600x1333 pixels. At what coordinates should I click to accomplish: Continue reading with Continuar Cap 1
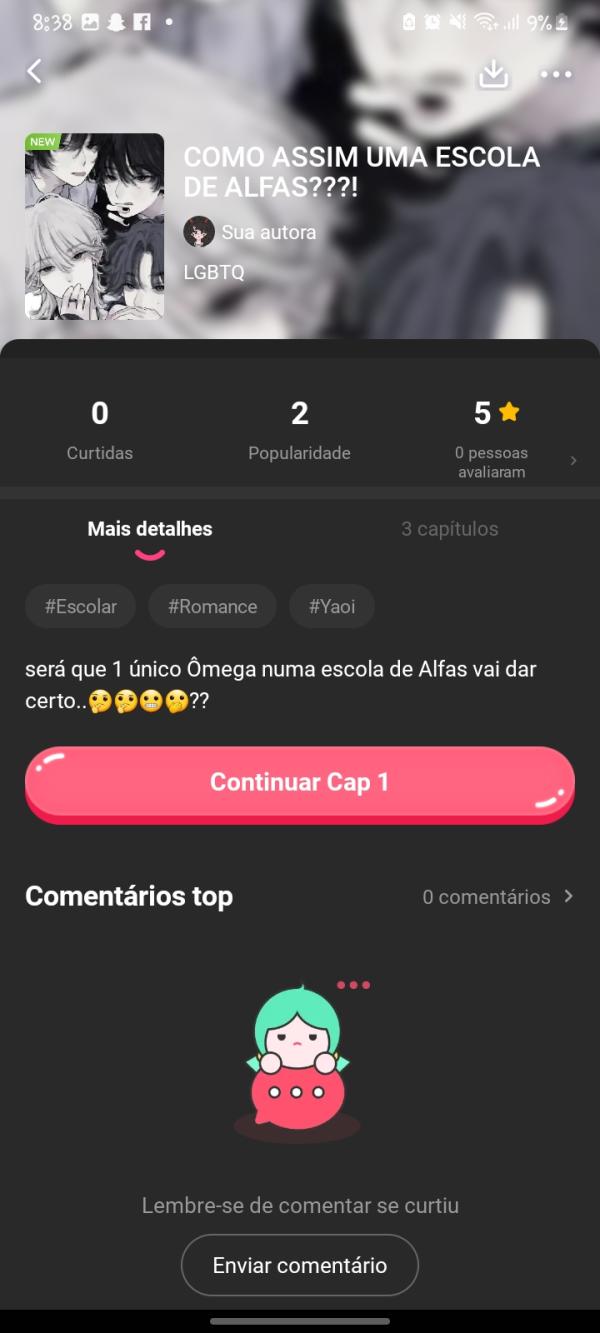[299, 783]
